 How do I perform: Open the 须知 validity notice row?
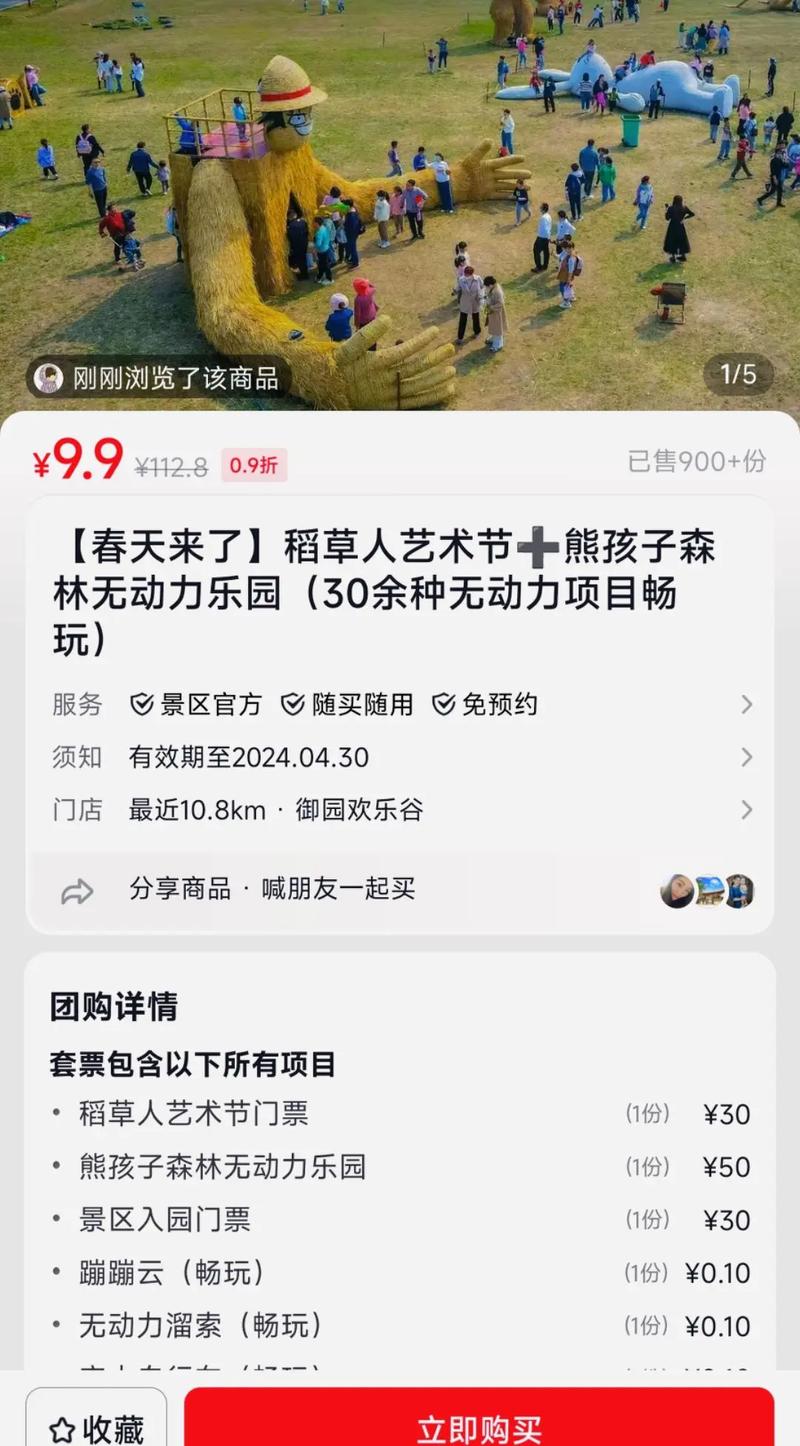[x=402, y=757]
